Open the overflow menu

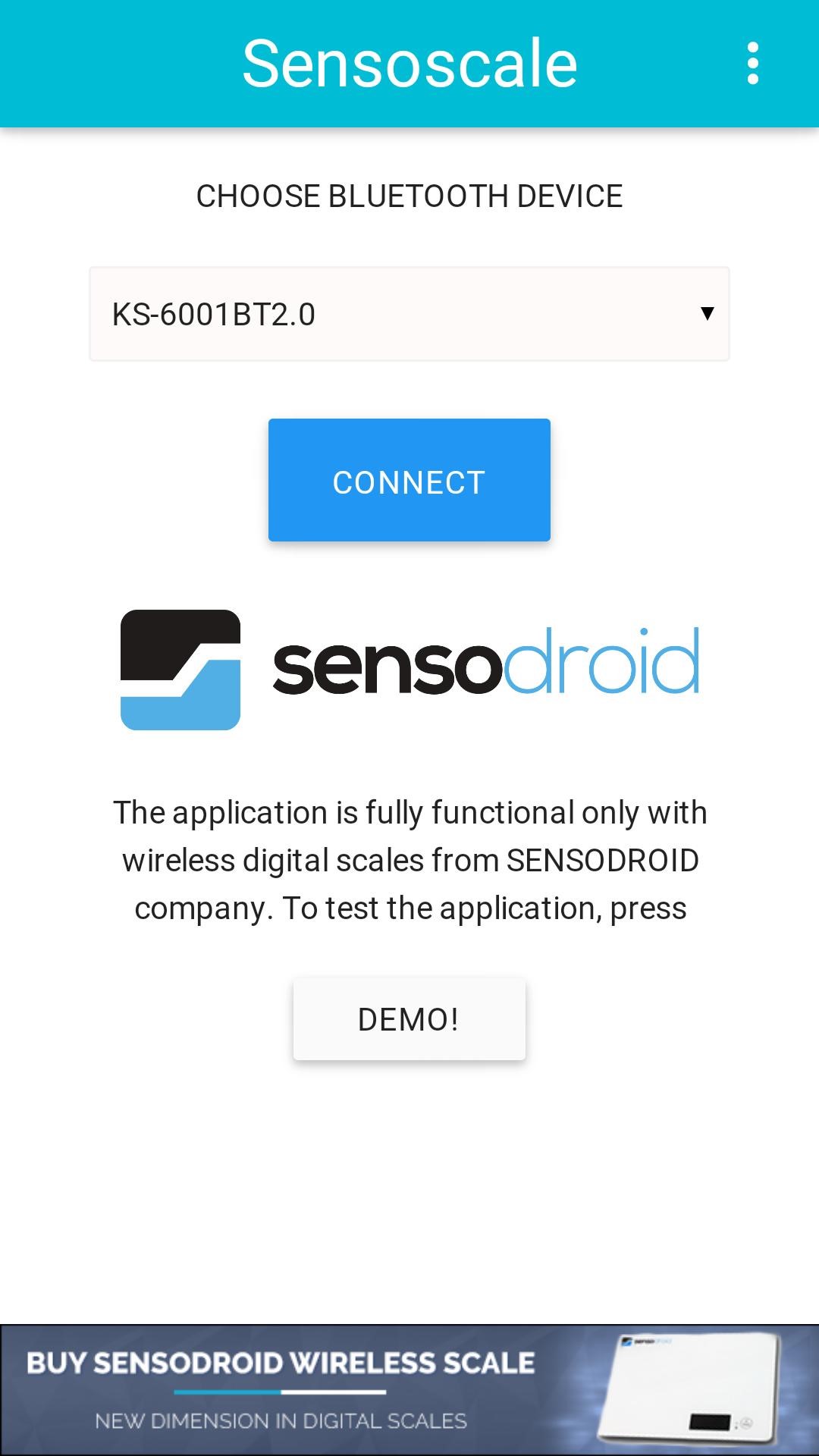752,64
